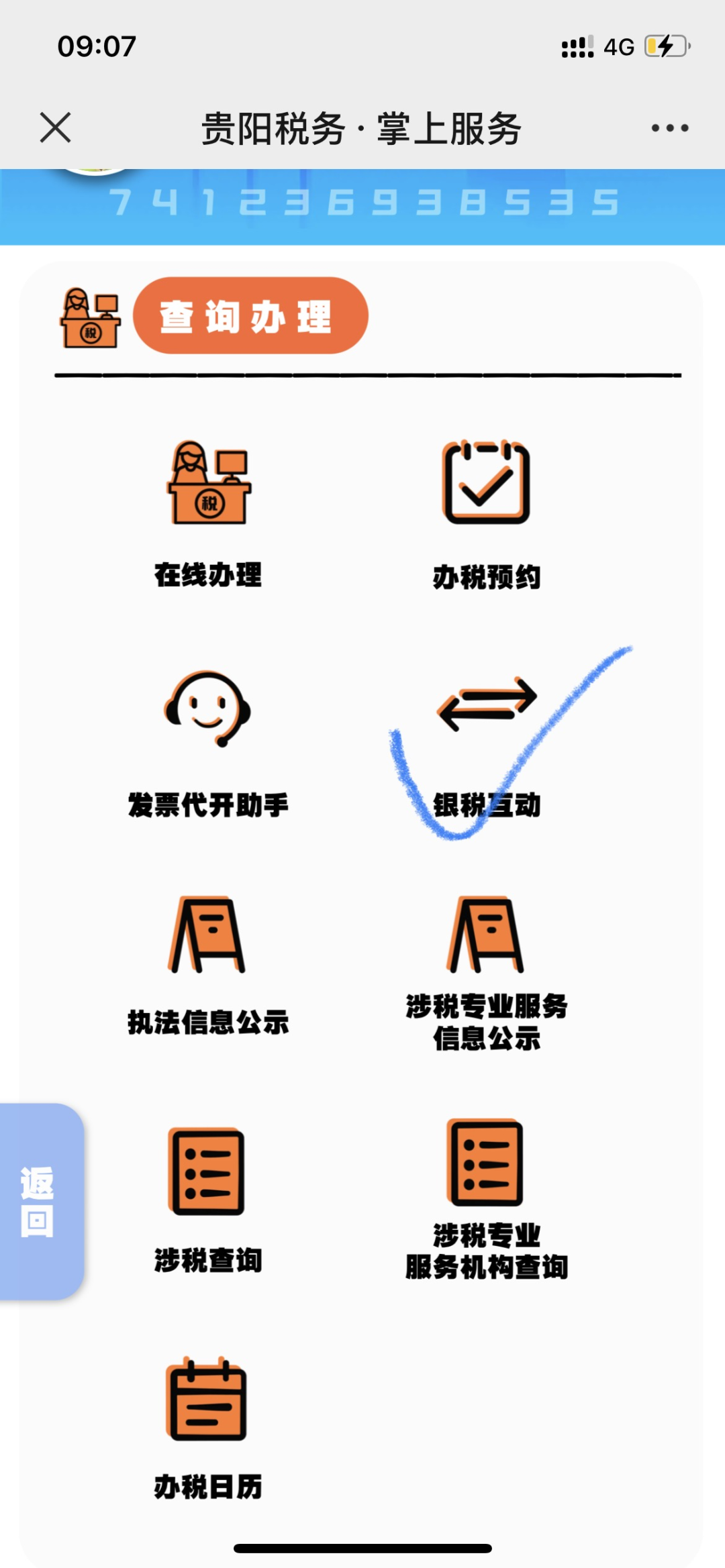The height and width of the screenshot is (1568, 725).
Task: Close the 贵阳税务 web page
Action: pyautogui.click(x=55, y=127)
